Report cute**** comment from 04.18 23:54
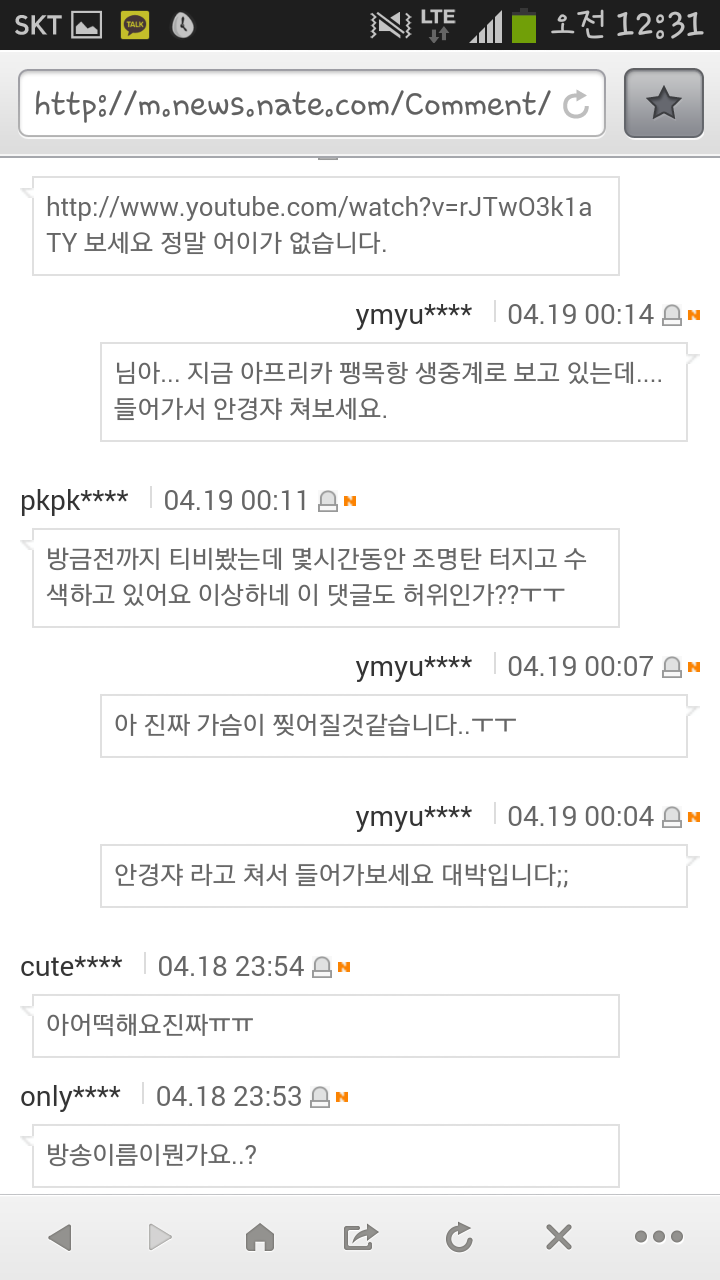The height and width of the screenshot is (1280, 720). [x=322, y=967]
